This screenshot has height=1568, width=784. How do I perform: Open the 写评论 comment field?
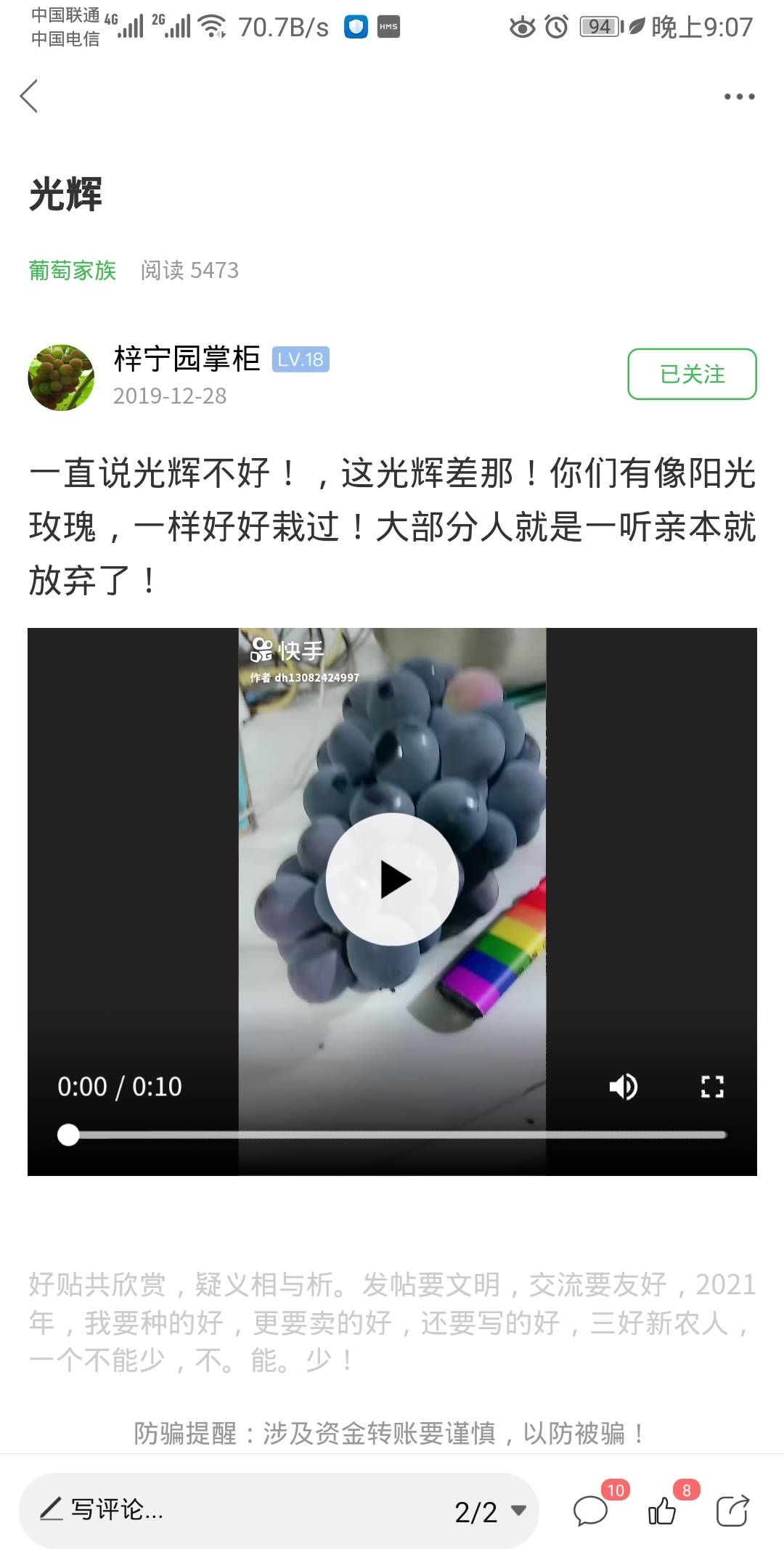[218, 1511]
